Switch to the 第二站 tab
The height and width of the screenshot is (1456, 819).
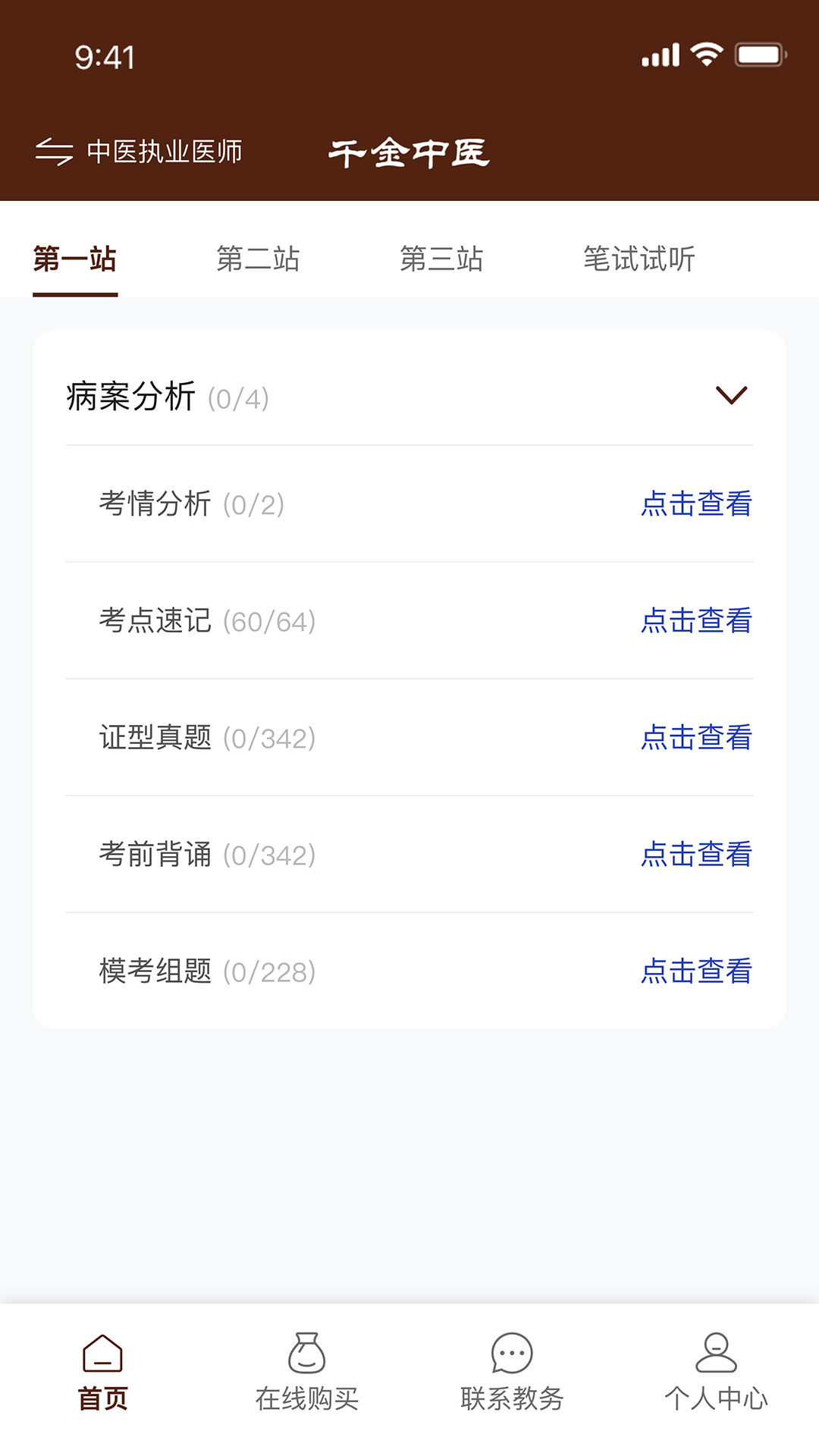point(259,259)
